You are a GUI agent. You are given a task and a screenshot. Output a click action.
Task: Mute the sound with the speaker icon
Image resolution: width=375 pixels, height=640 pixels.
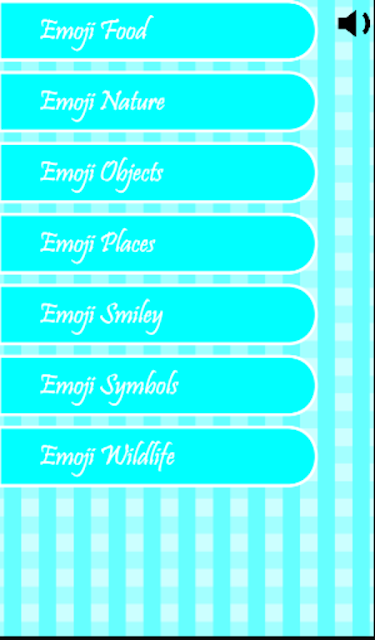tap(354, 24)
